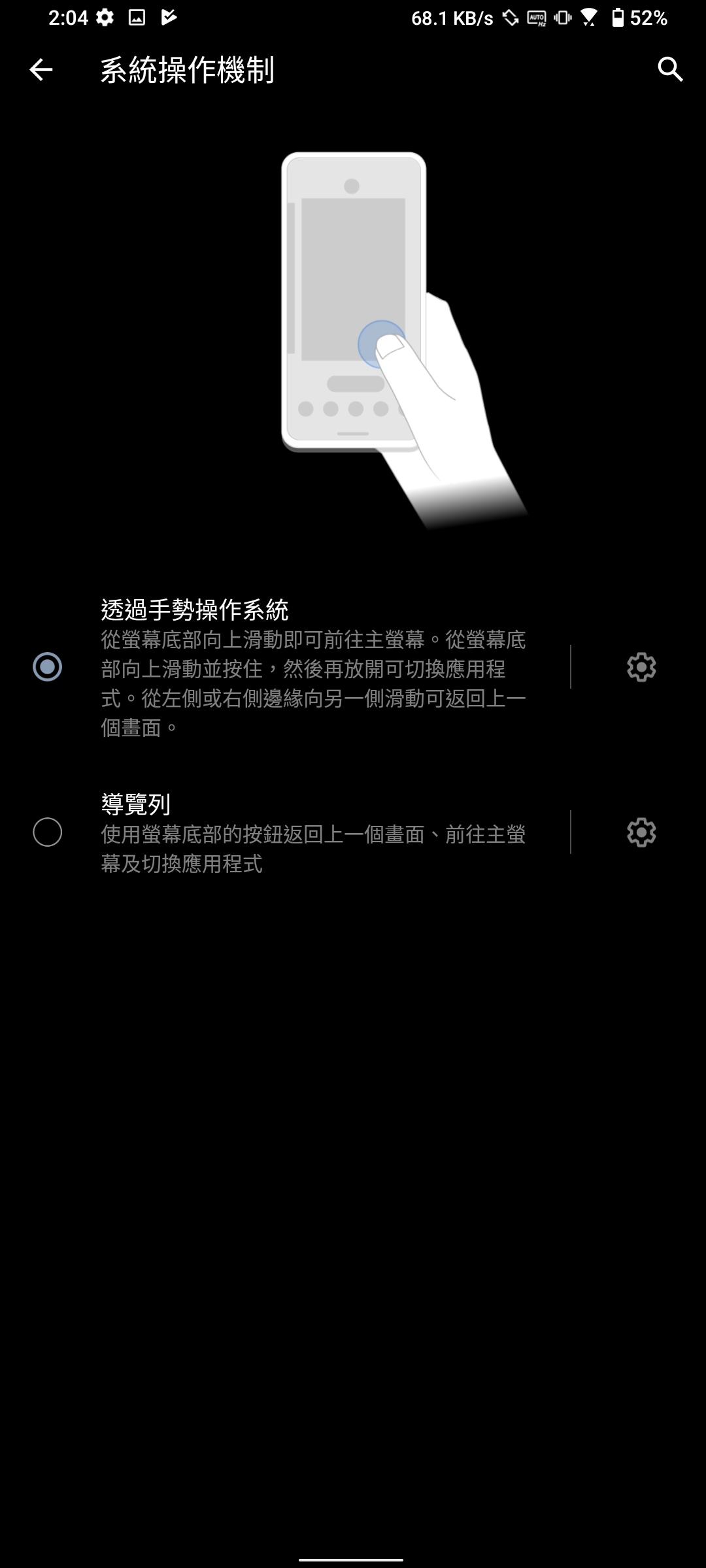Open the settings search icon
Image resolution: width=706 pixels, height=1568 pixels.
pos(670,69)
